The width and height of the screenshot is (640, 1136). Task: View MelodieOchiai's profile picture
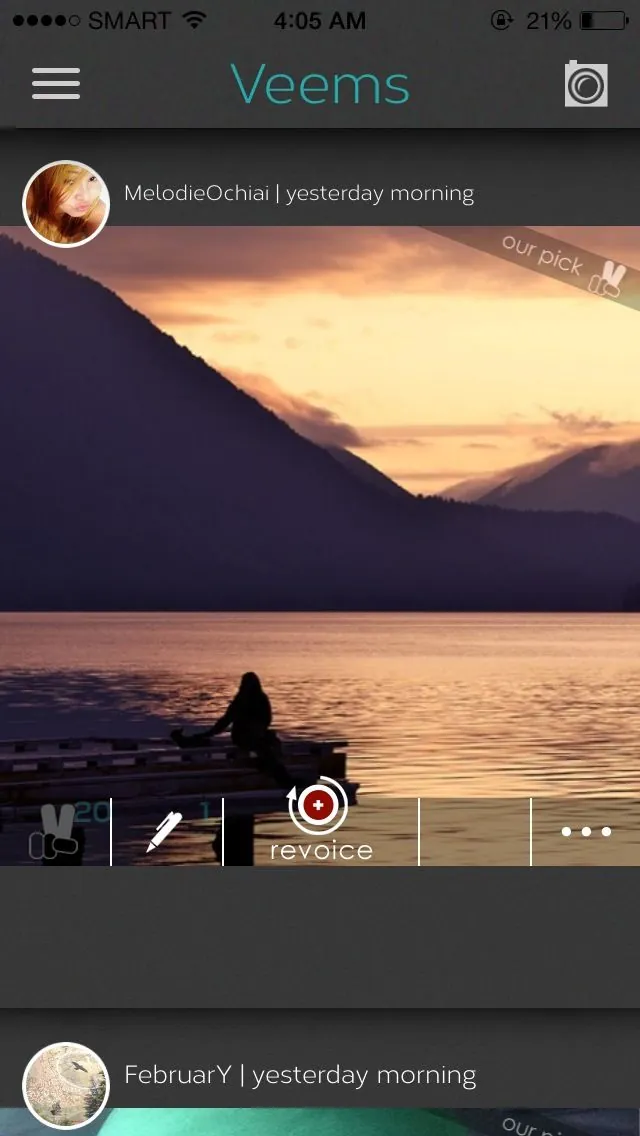pos(66,204)
